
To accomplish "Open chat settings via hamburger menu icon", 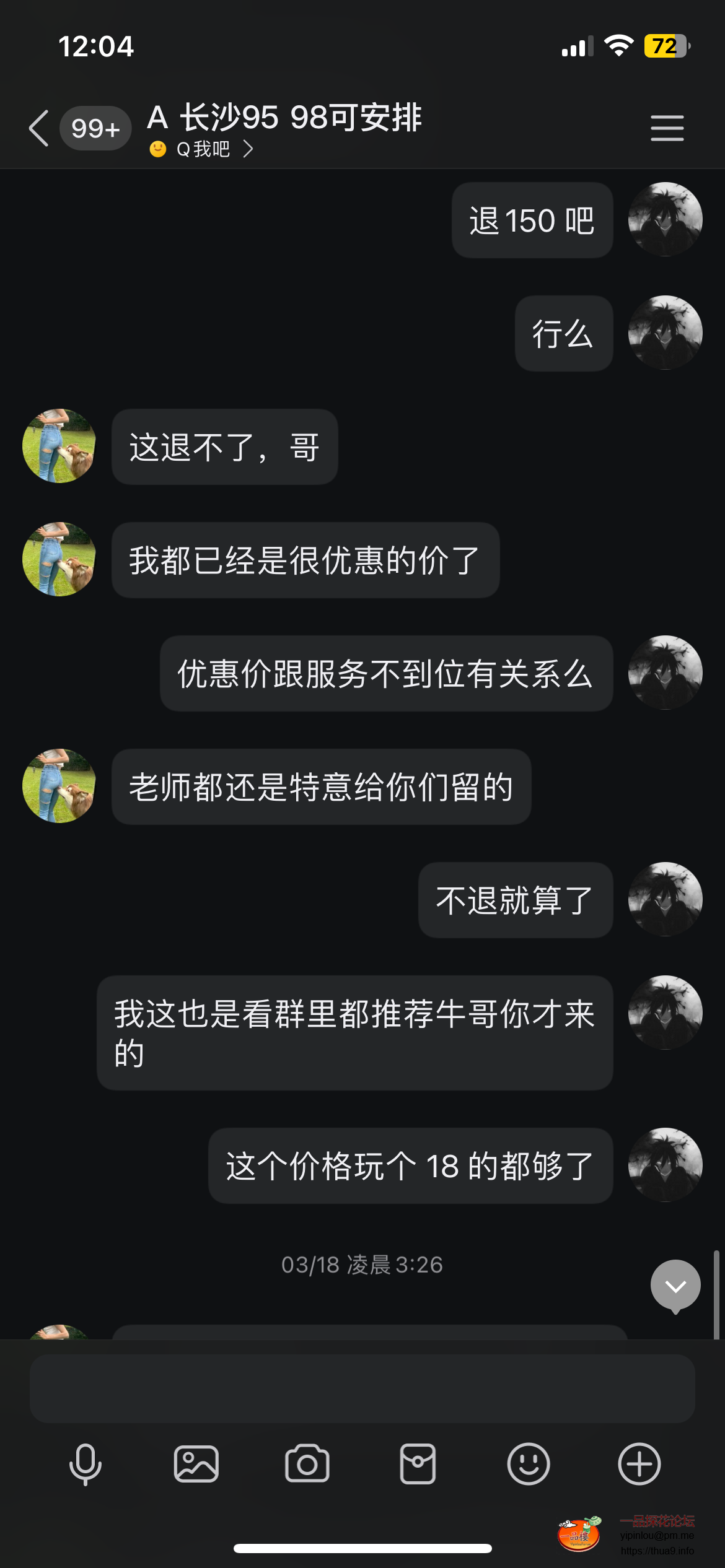I will click(x=667, y=128).
